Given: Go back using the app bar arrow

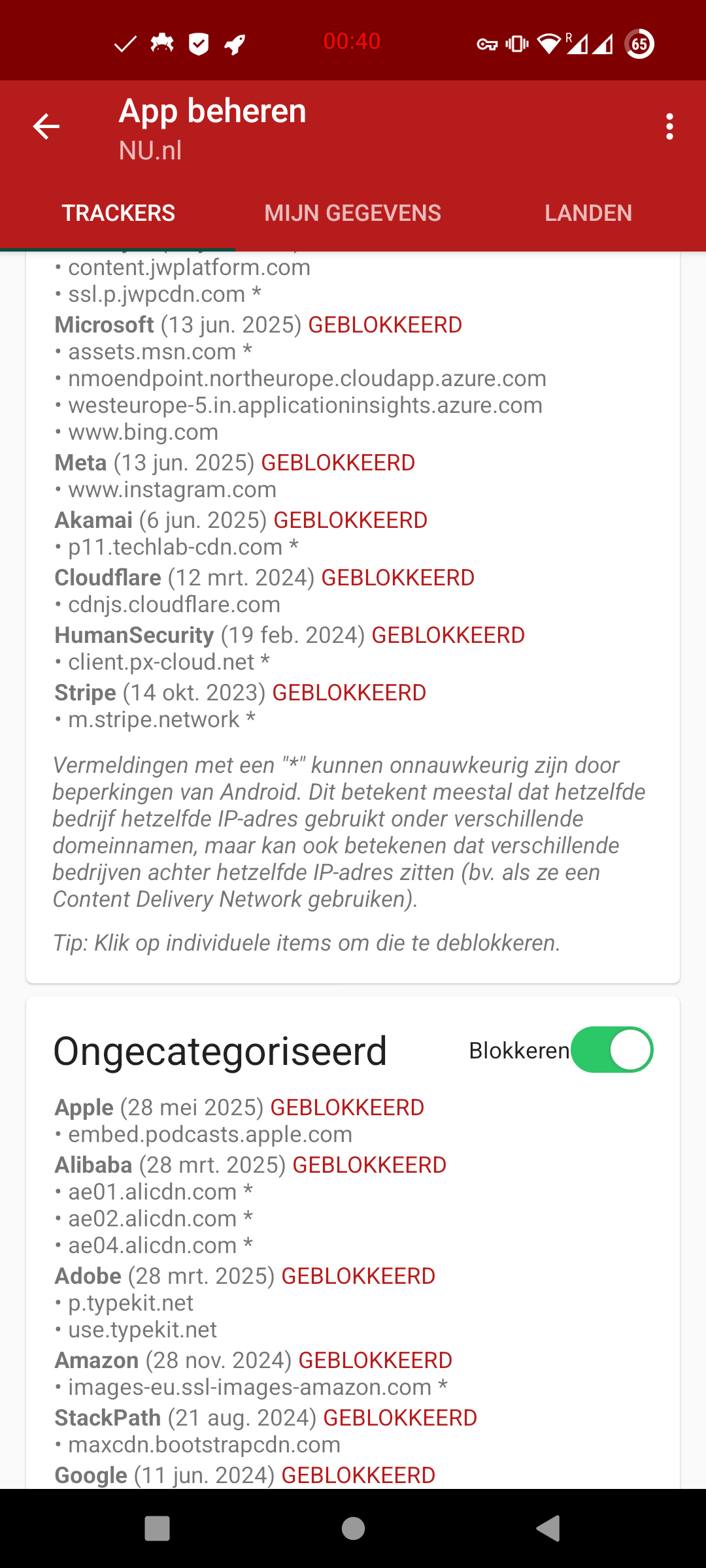Looking at the screenshot, I should click(x=46, y=126).
